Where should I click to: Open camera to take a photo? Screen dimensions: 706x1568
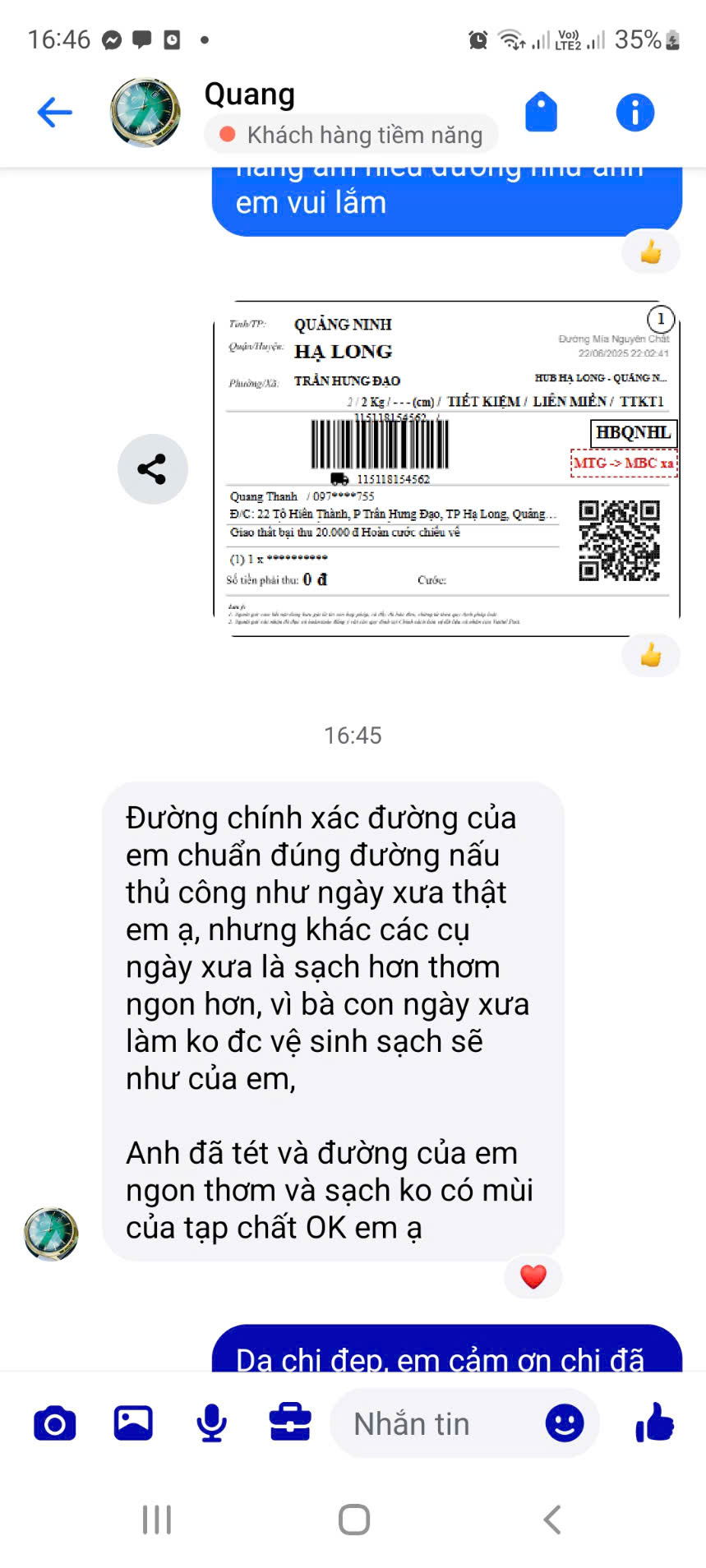pyautogui.click(x=55, y=1423)
